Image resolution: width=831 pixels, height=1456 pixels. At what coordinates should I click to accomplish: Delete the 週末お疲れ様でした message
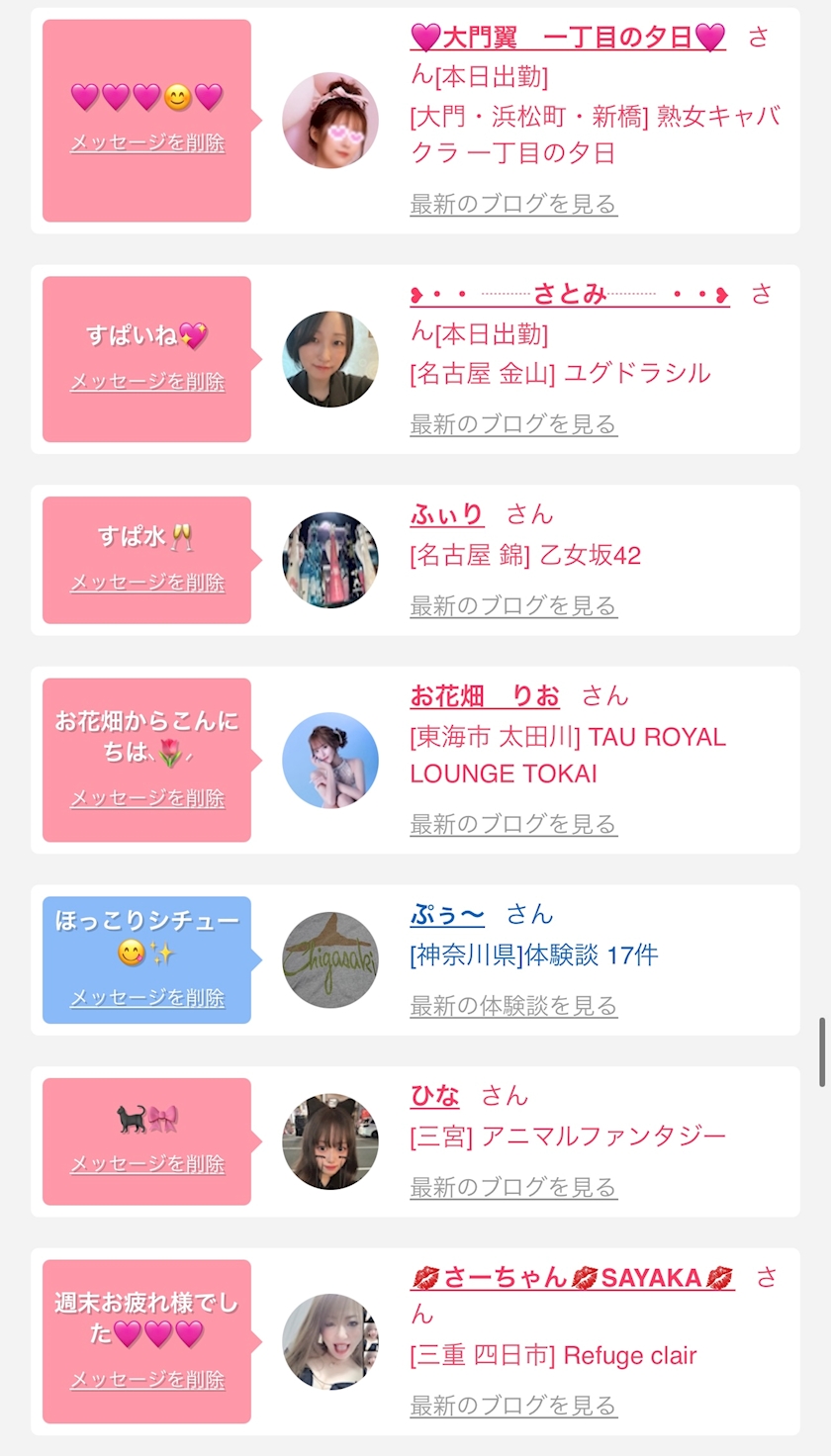[x=147, y=1380]
